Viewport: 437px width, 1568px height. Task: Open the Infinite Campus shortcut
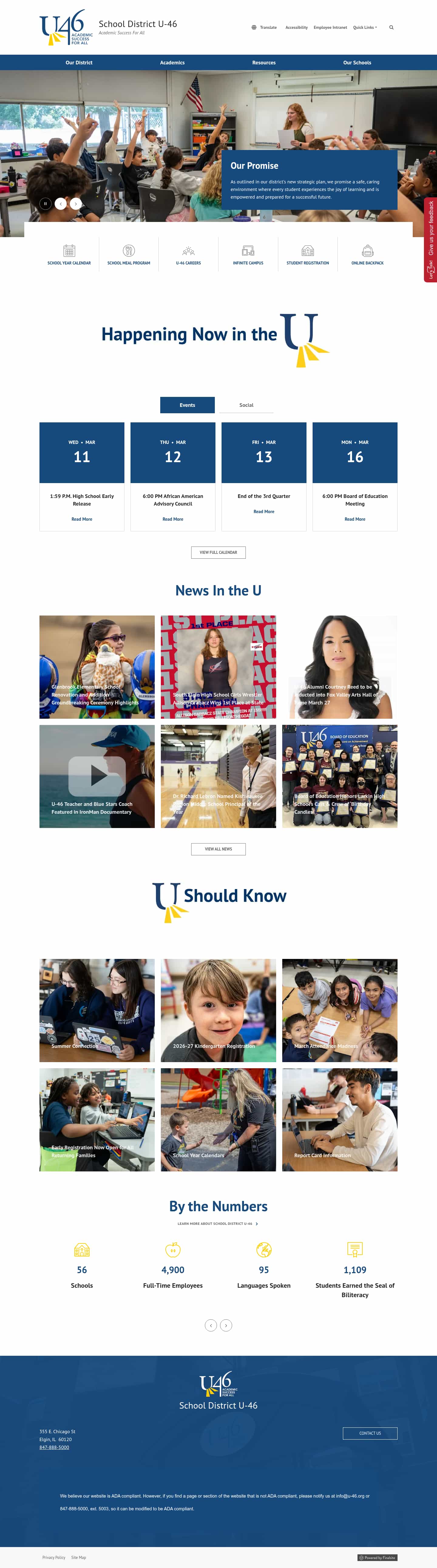(x=248, y=254)
